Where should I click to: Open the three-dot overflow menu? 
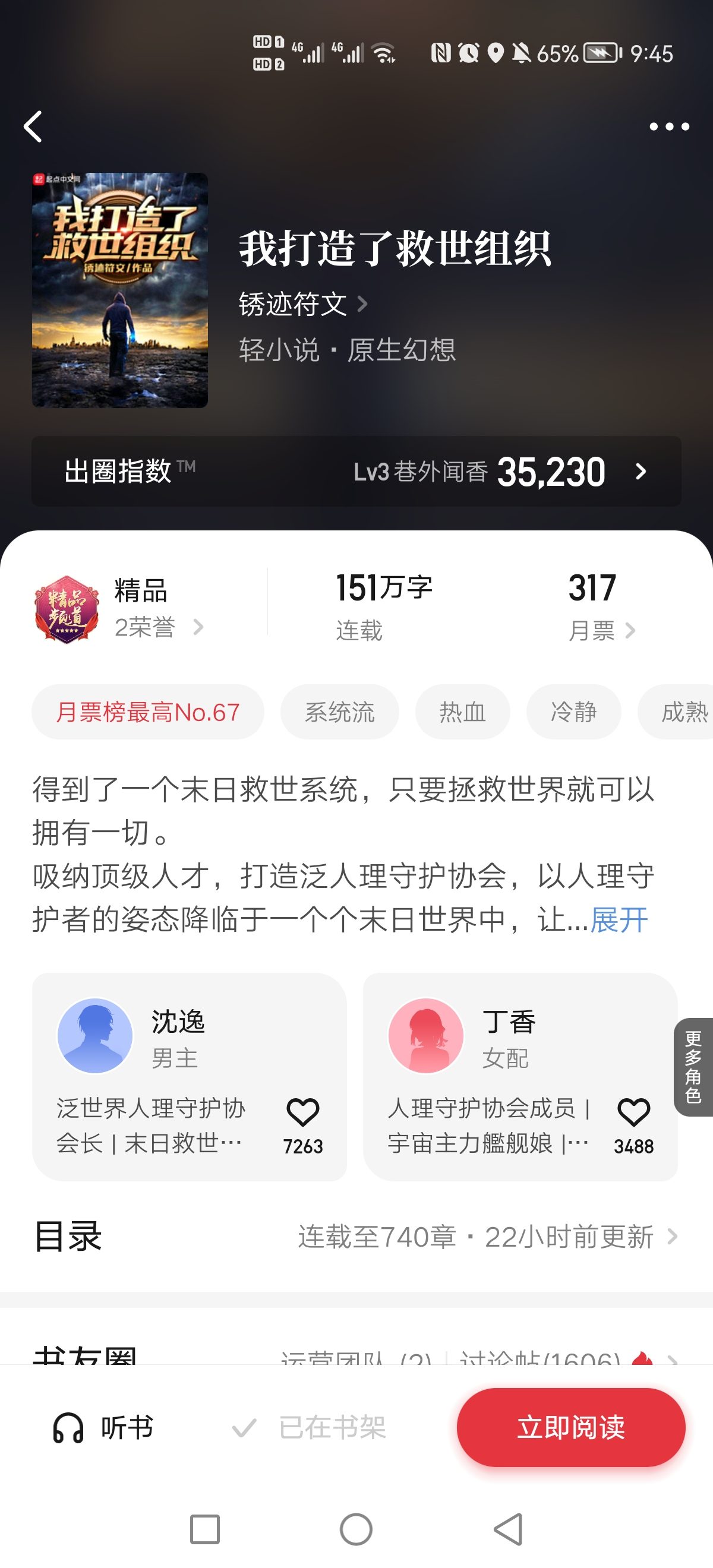click(668, 127)
